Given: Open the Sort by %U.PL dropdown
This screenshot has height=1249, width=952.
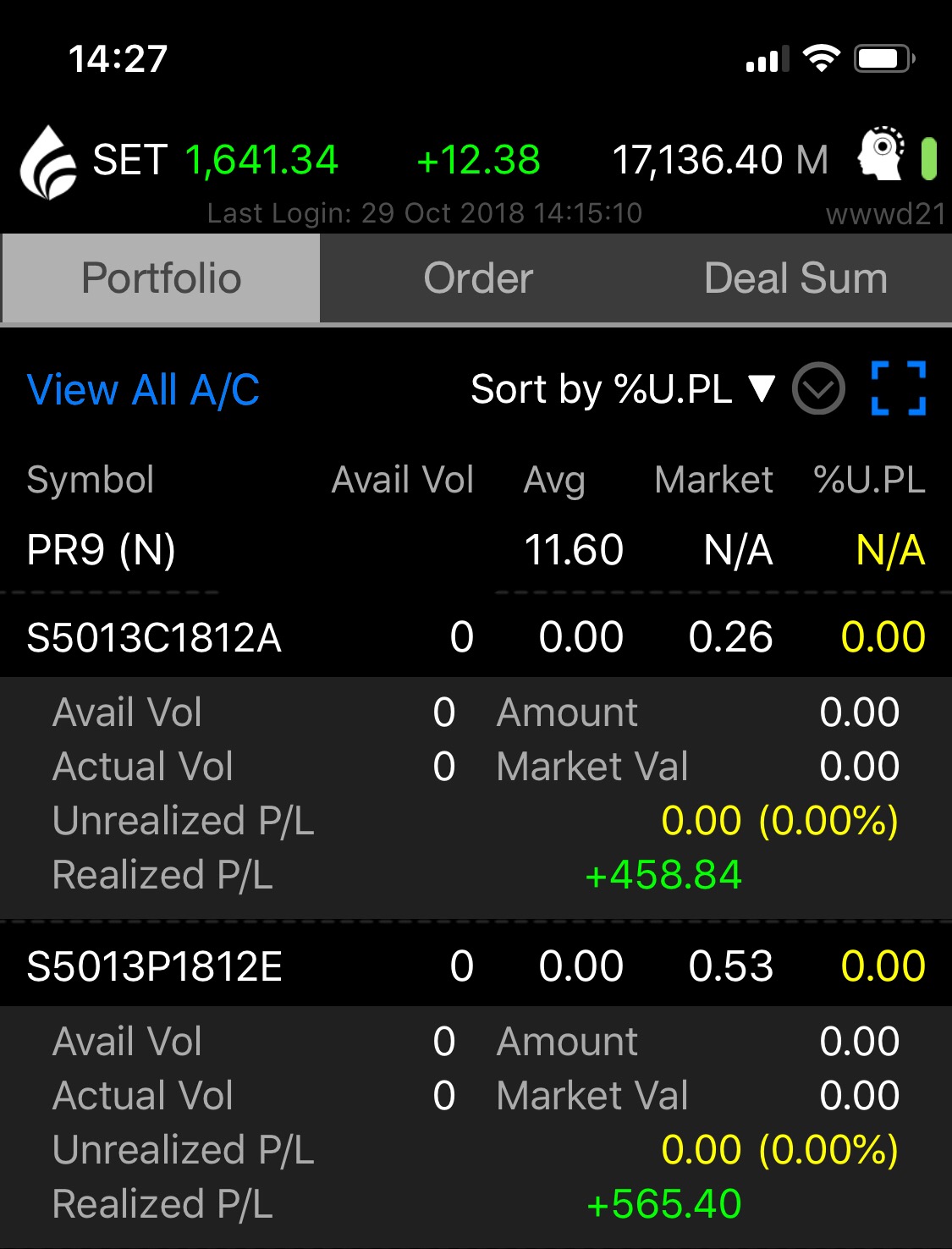Looking at the screenshot, I should click(x=622, y=389).
